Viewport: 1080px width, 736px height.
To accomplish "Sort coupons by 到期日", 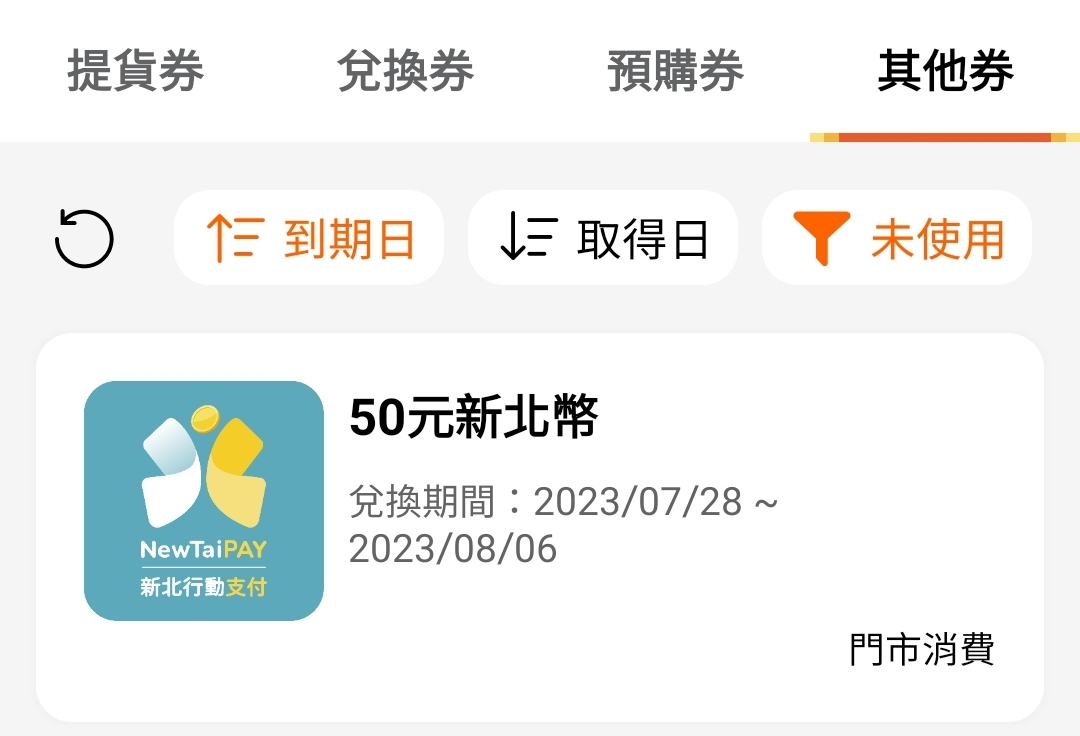I will pos(309,239).
